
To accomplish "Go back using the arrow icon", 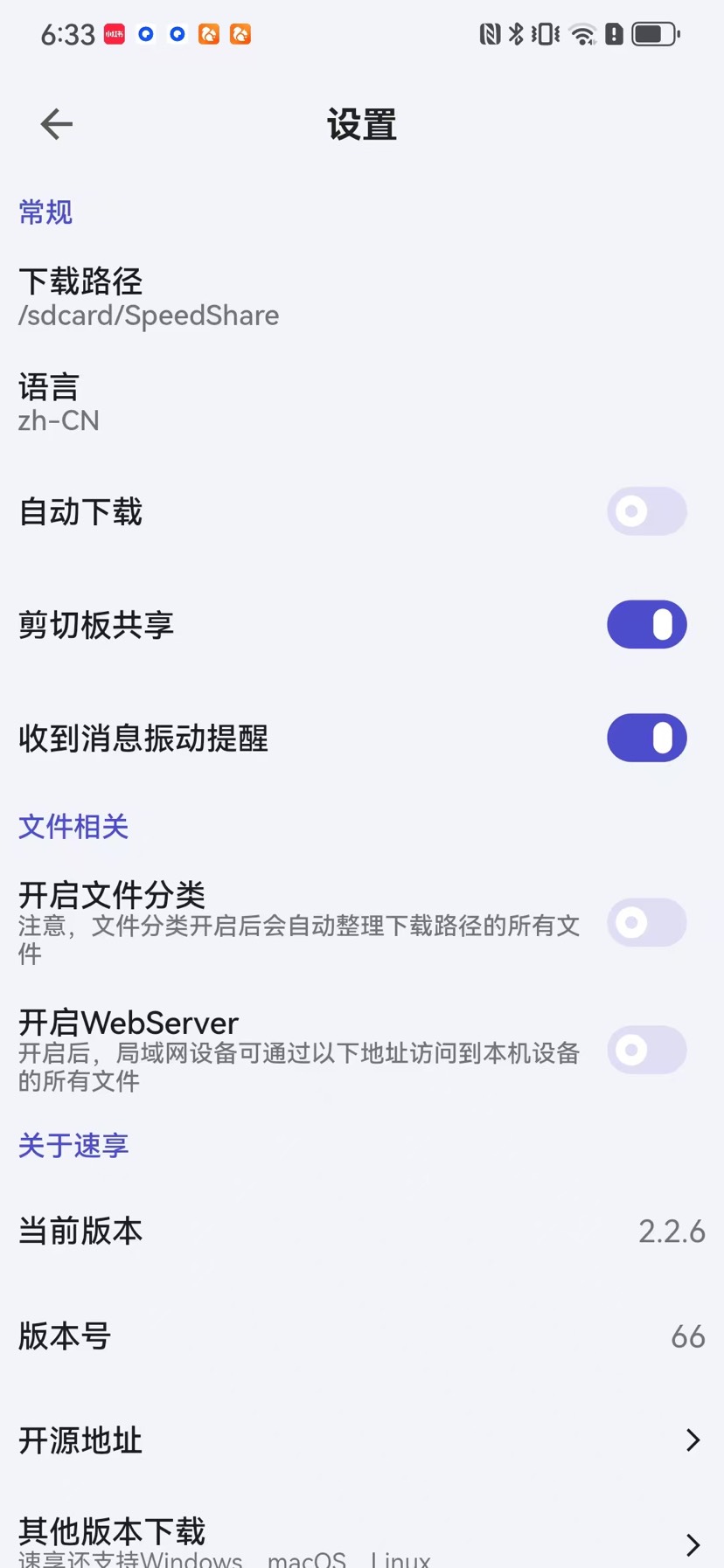I will coord(57,124).
